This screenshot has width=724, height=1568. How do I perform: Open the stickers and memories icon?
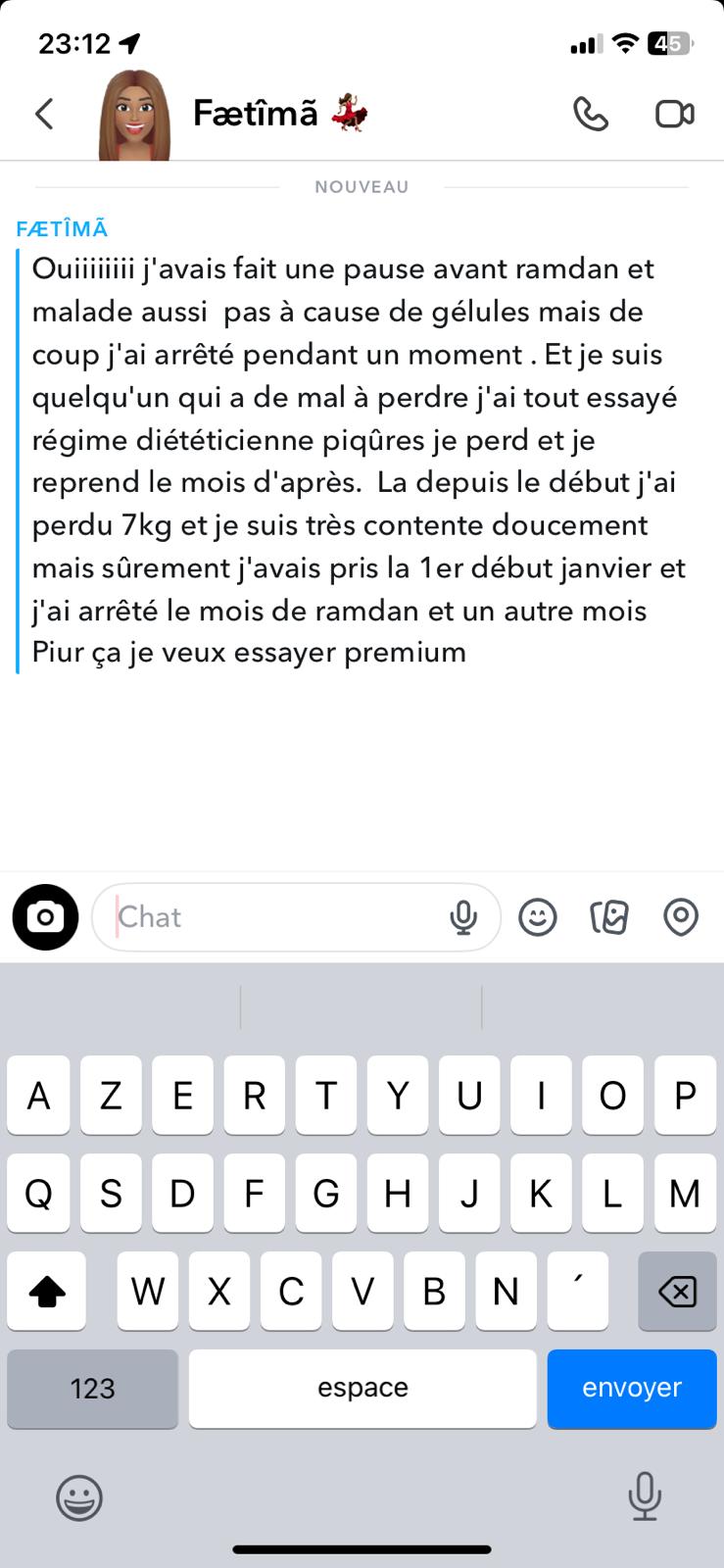tap(609, 917)
